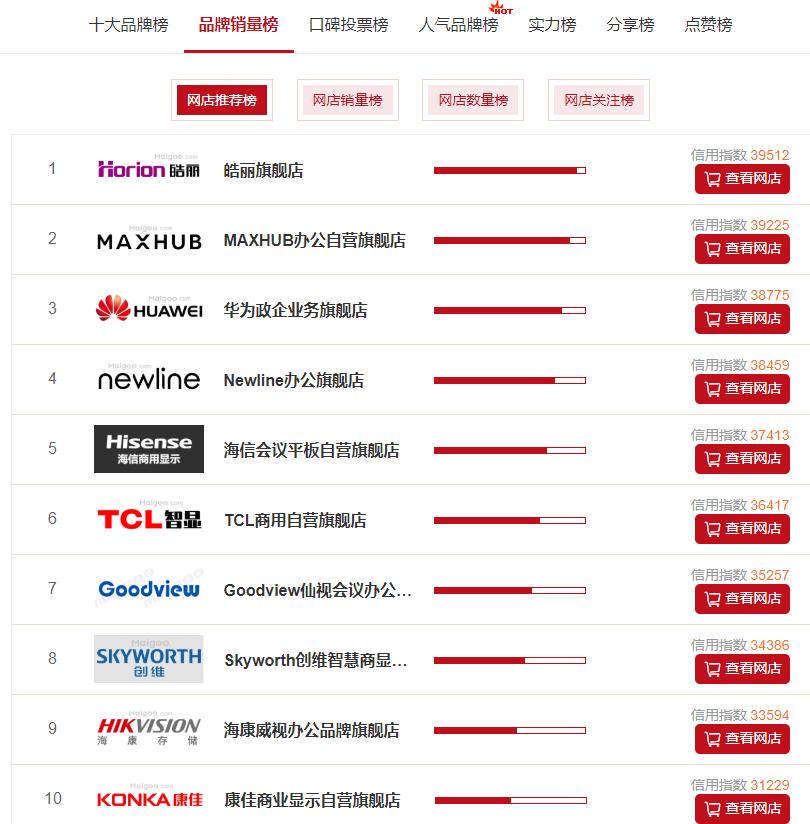
Task: Select the 网店关注榜 filter
Action: click(x=599, y=100)
